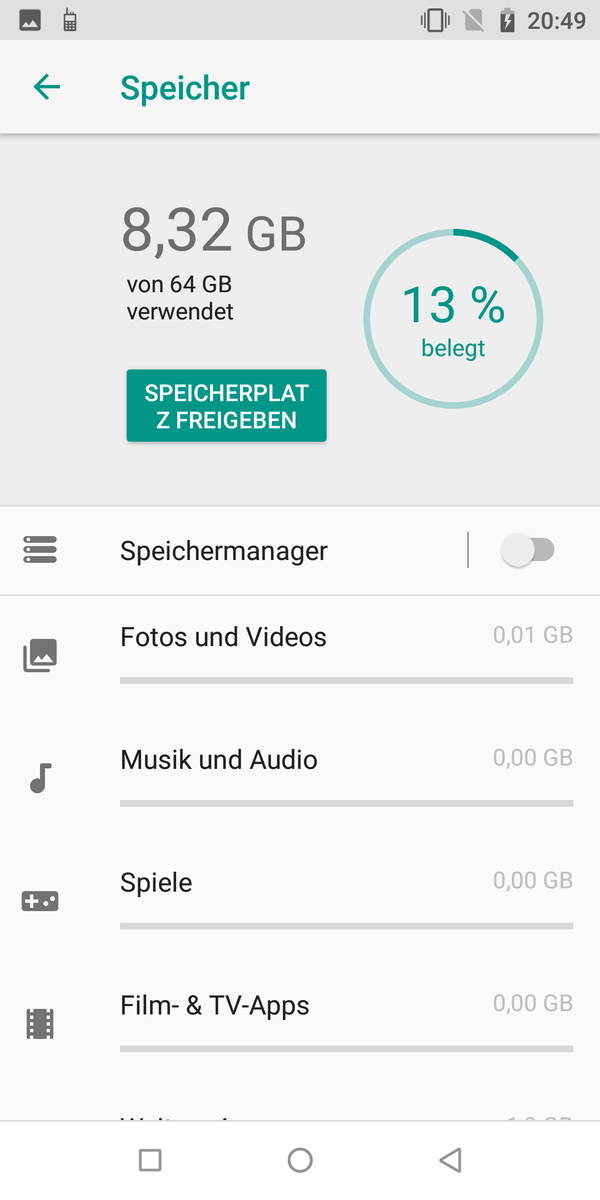Tap the Speicherplatz freigeben button
The width and height of the screenshot is (600, 1200).
click(226, 406)
